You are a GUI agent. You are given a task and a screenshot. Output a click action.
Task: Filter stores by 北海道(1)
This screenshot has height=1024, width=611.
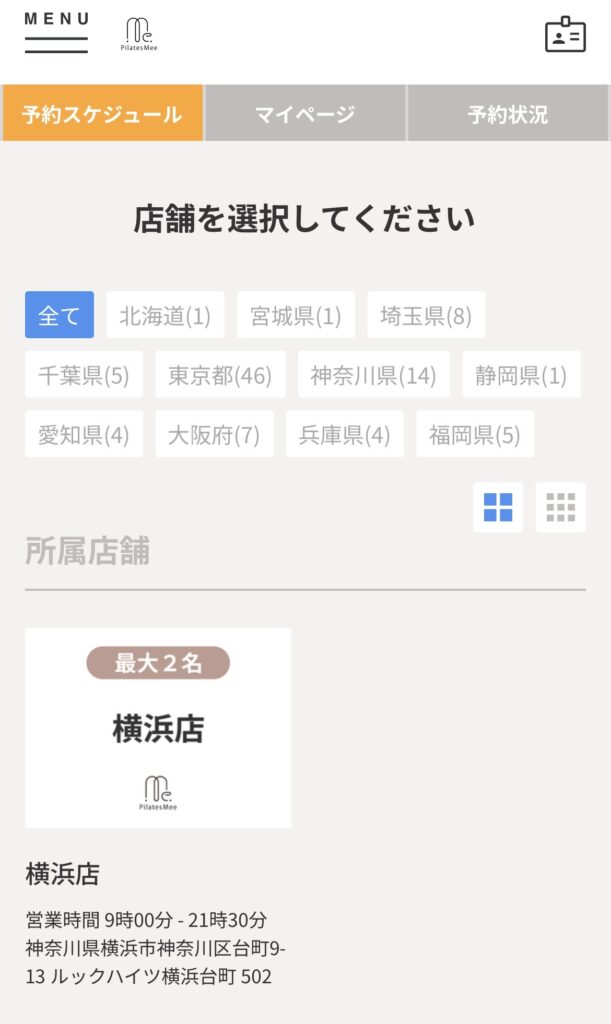point(165,315)
